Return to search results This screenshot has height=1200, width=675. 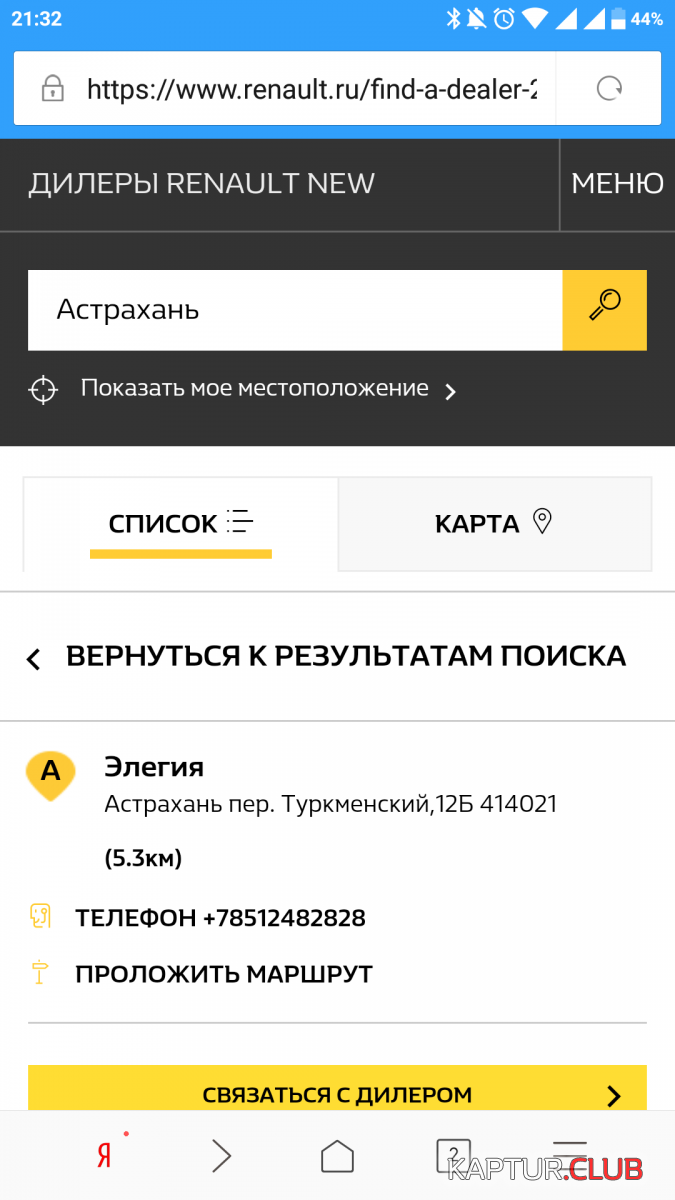(x=326, y=657)
